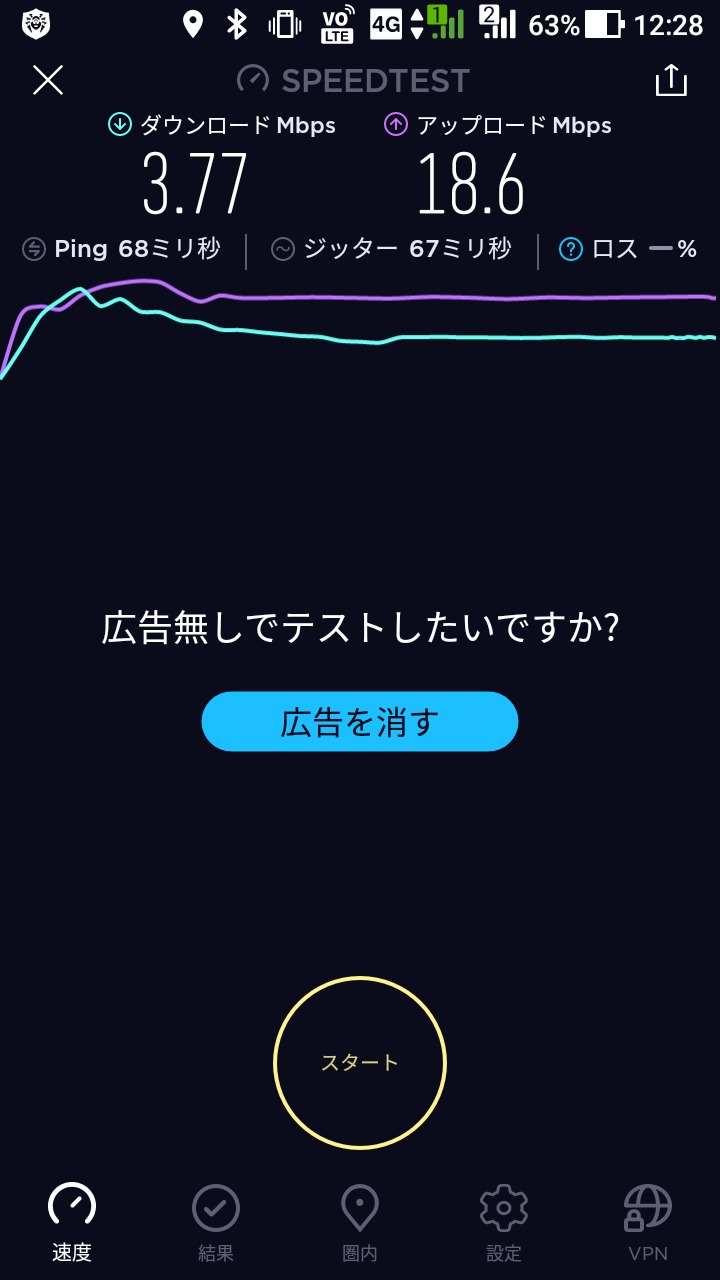Go to the 圏内 coverage tab

tap(360, 1221)
